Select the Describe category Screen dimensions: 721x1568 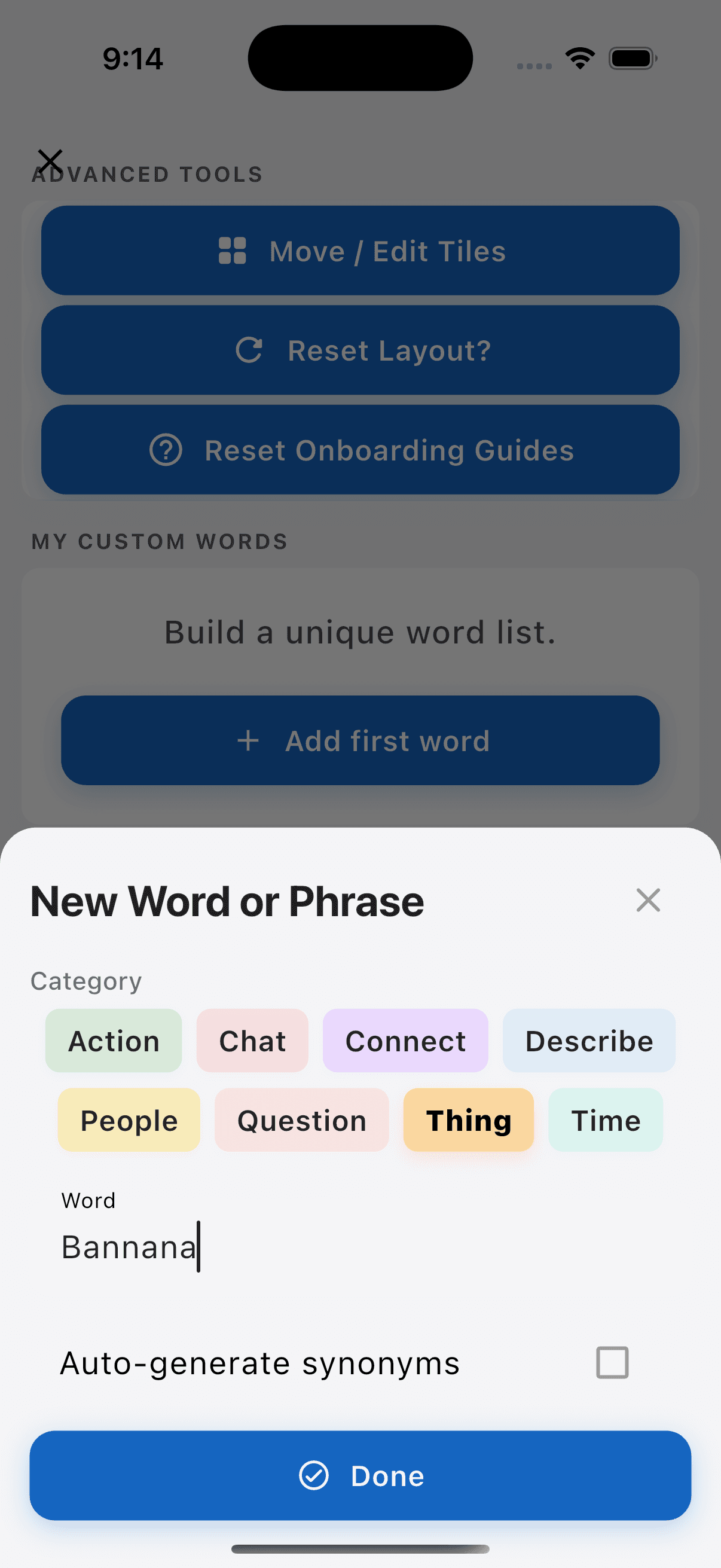coord(588,1041)
